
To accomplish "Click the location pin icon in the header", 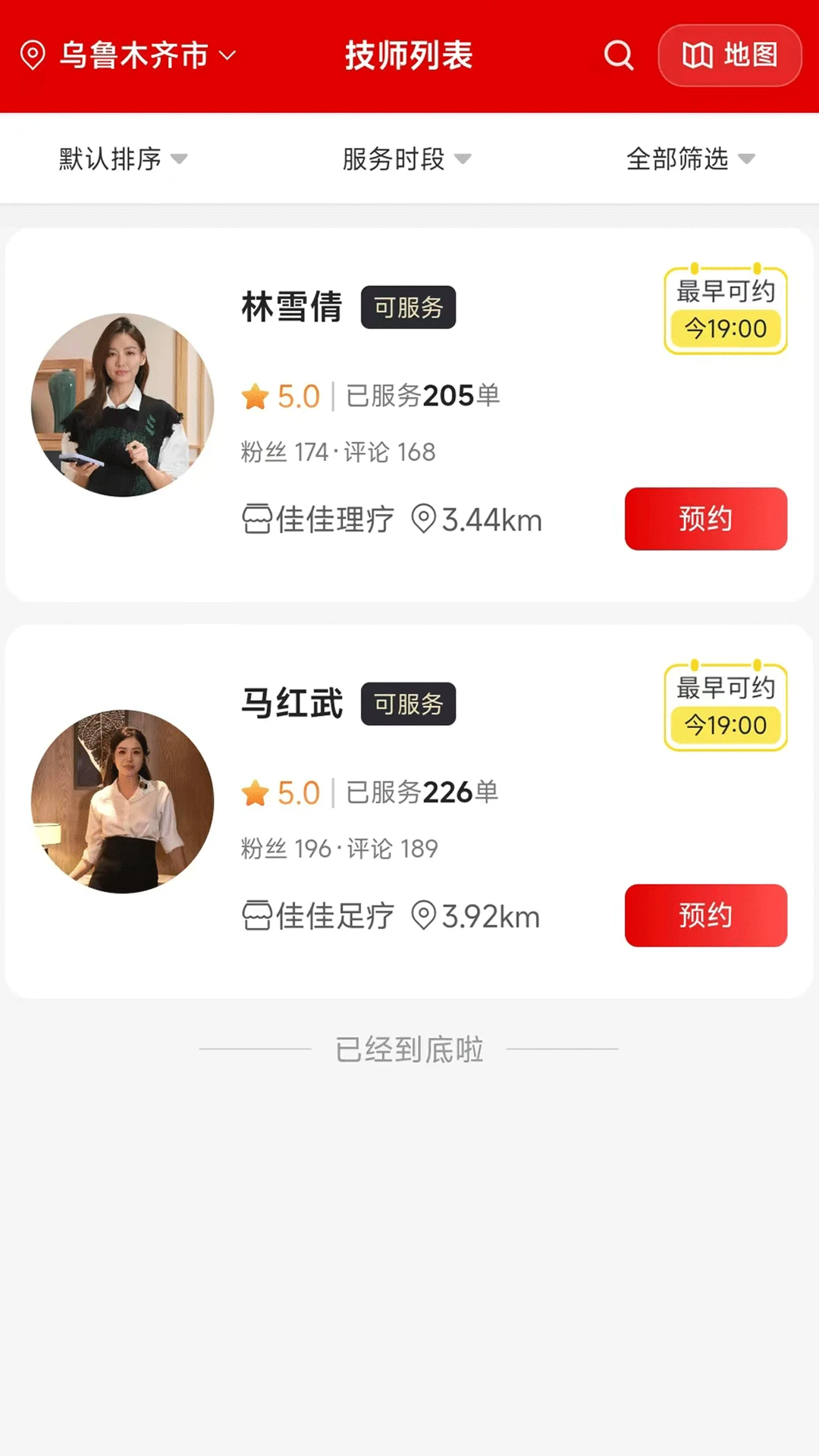I will tap(32, 54).
